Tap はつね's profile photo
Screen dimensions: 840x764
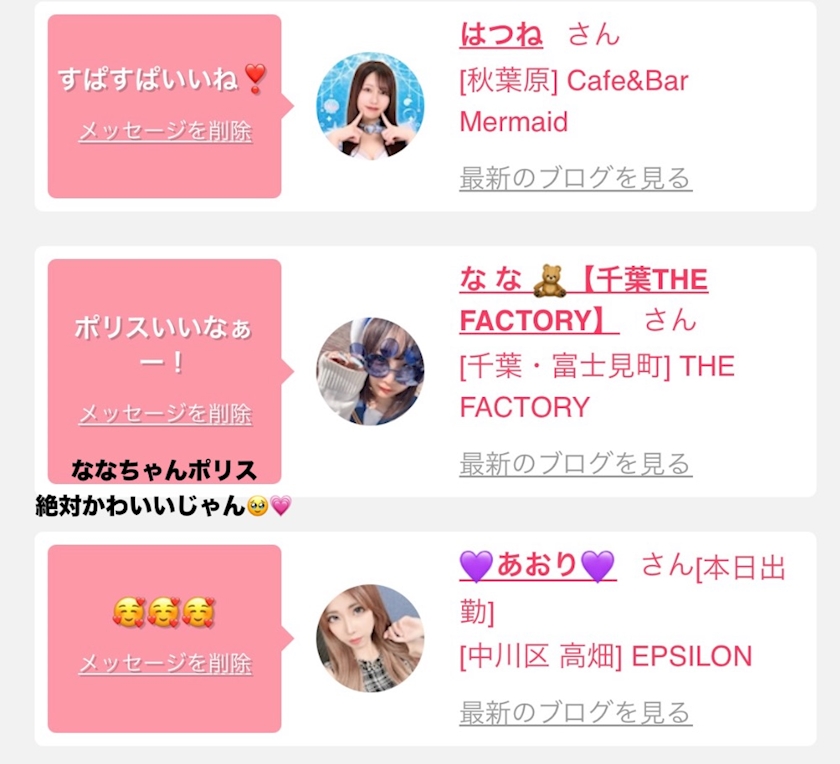(370, 106)
